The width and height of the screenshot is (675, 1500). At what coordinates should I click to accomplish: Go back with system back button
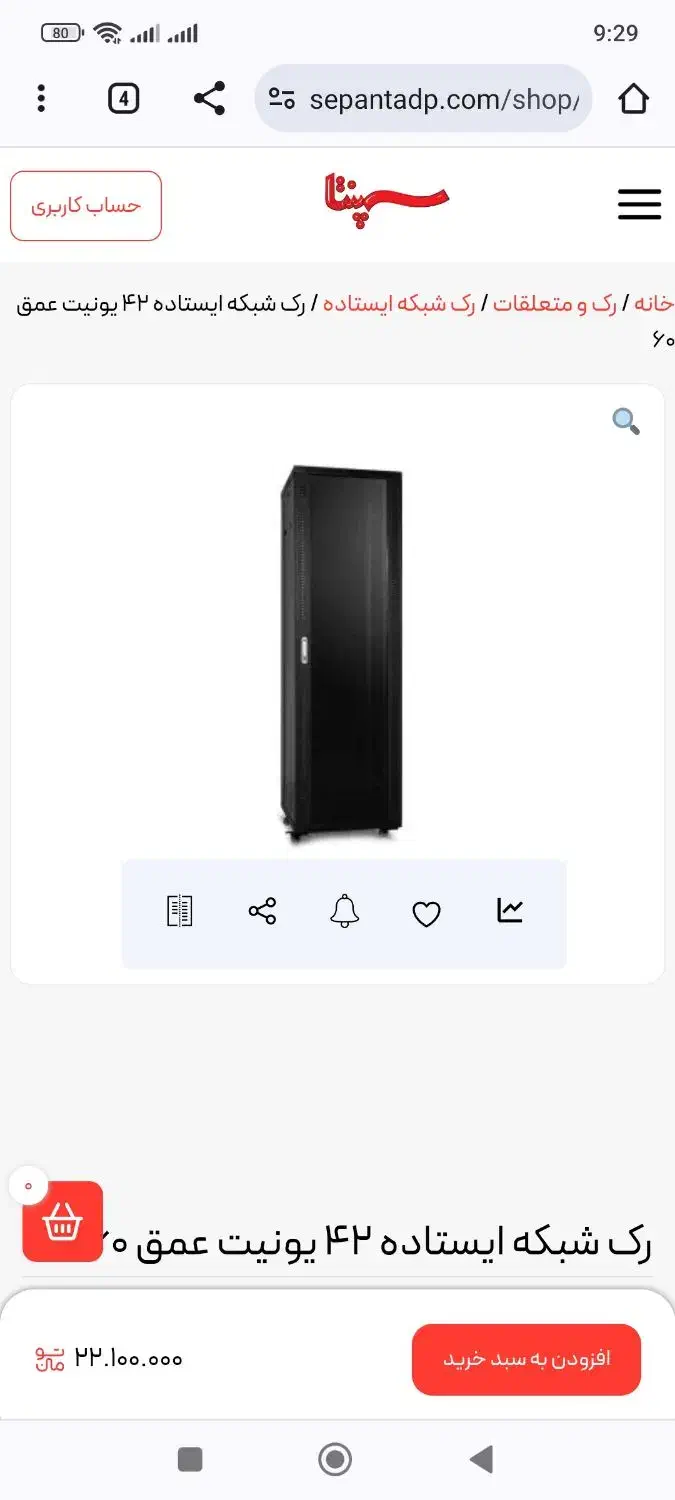pyautogui.click(x=481, y=1459)
